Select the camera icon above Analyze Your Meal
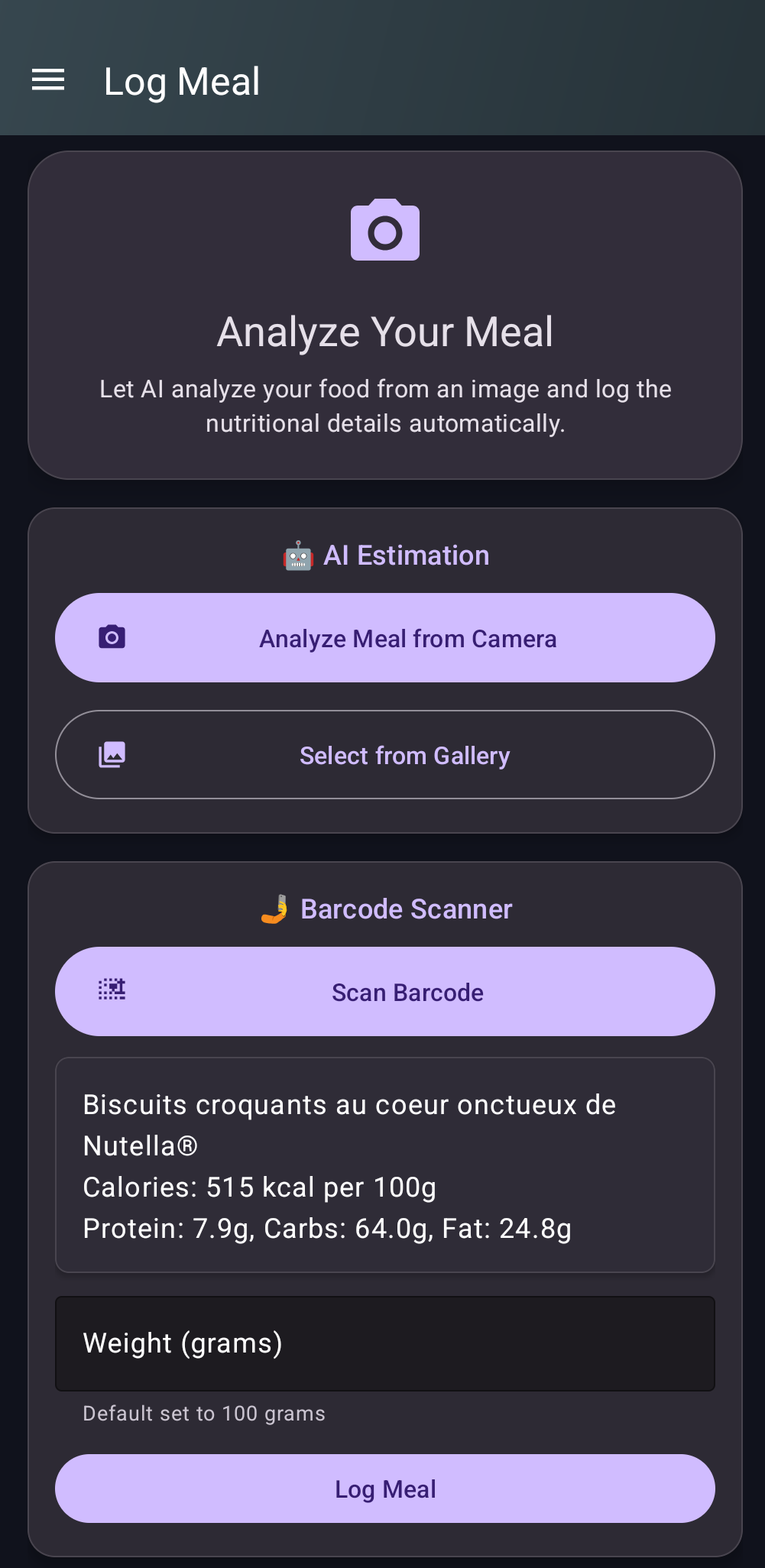 tap(384, 230)
